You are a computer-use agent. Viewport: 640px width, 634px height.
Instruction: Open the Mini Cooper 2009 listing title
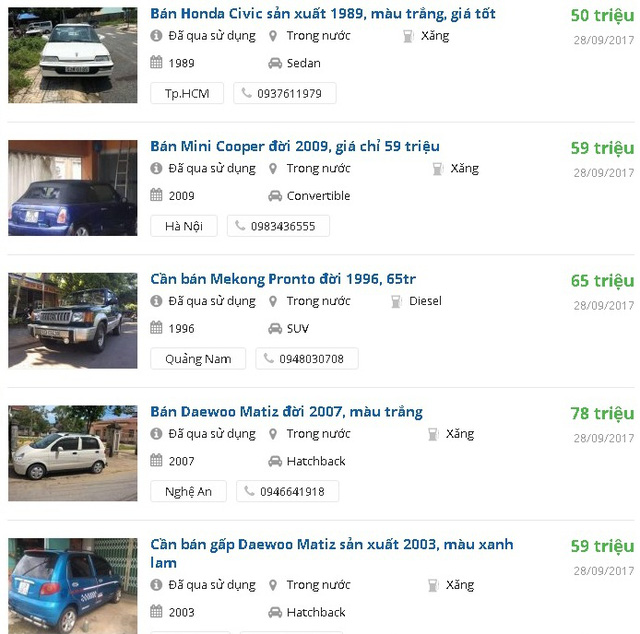(294, 146)
